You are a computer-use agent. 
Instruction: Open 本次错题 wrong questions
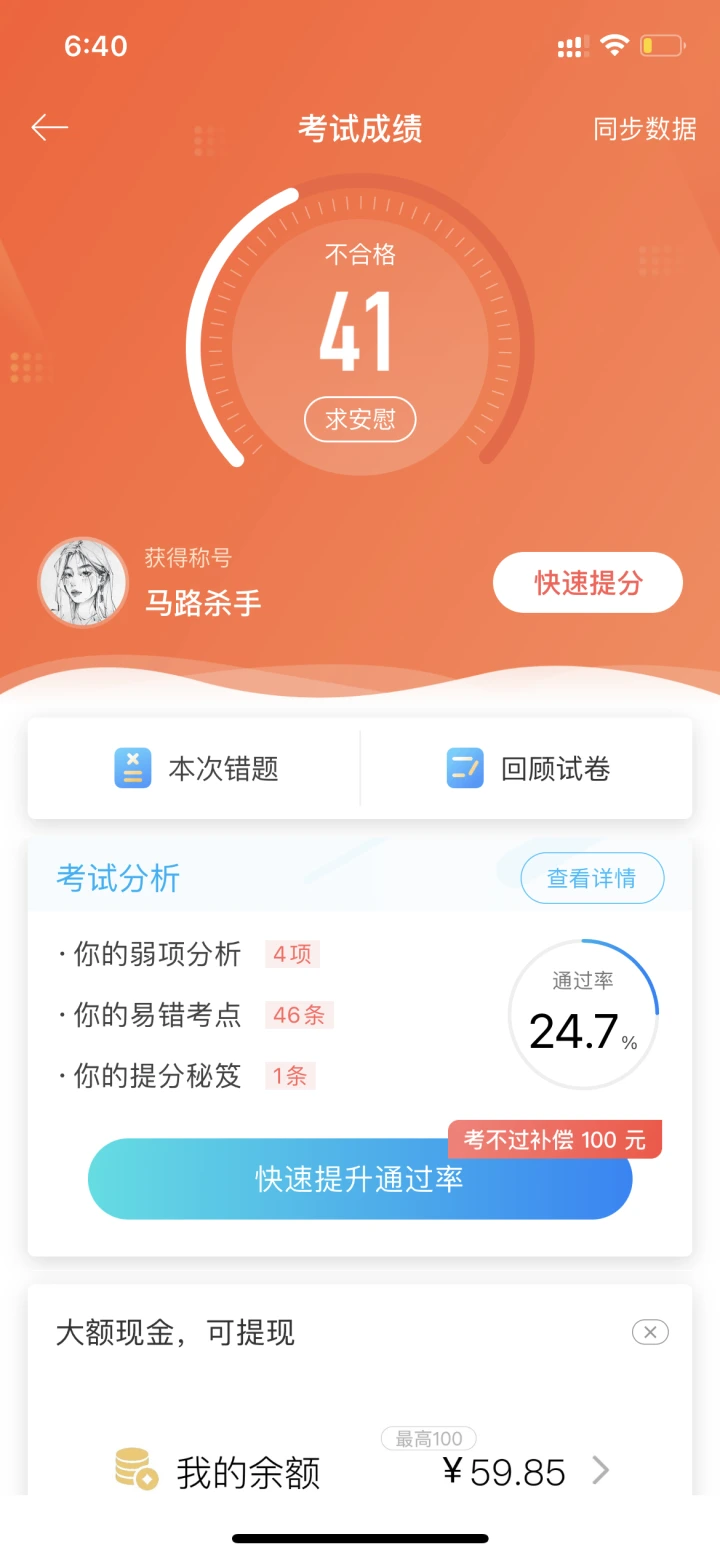(x=196, y=768)
